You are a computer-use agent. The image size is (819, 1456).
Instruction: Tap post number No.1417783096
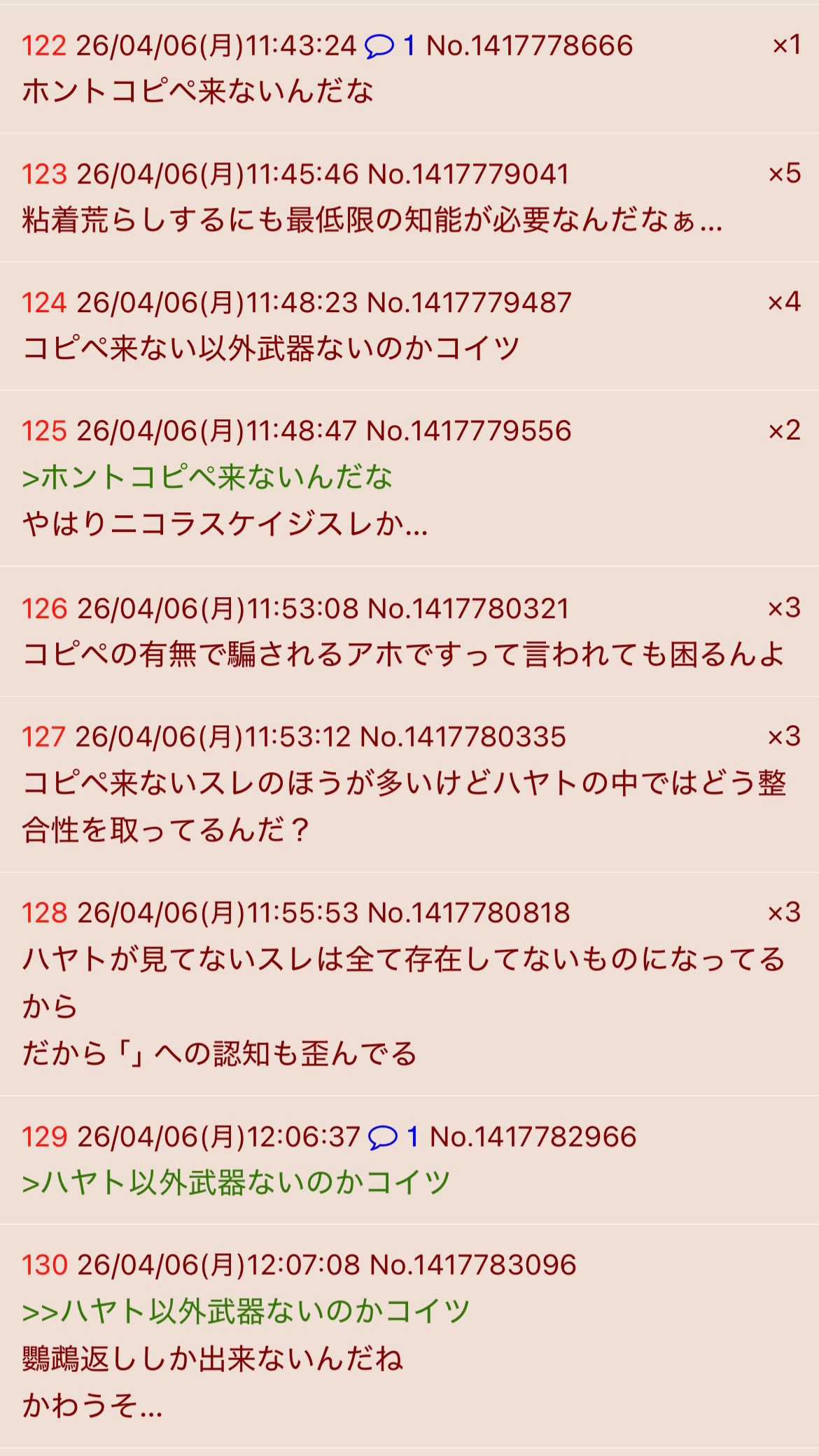pyautogui.click(x=472, y=1266)
